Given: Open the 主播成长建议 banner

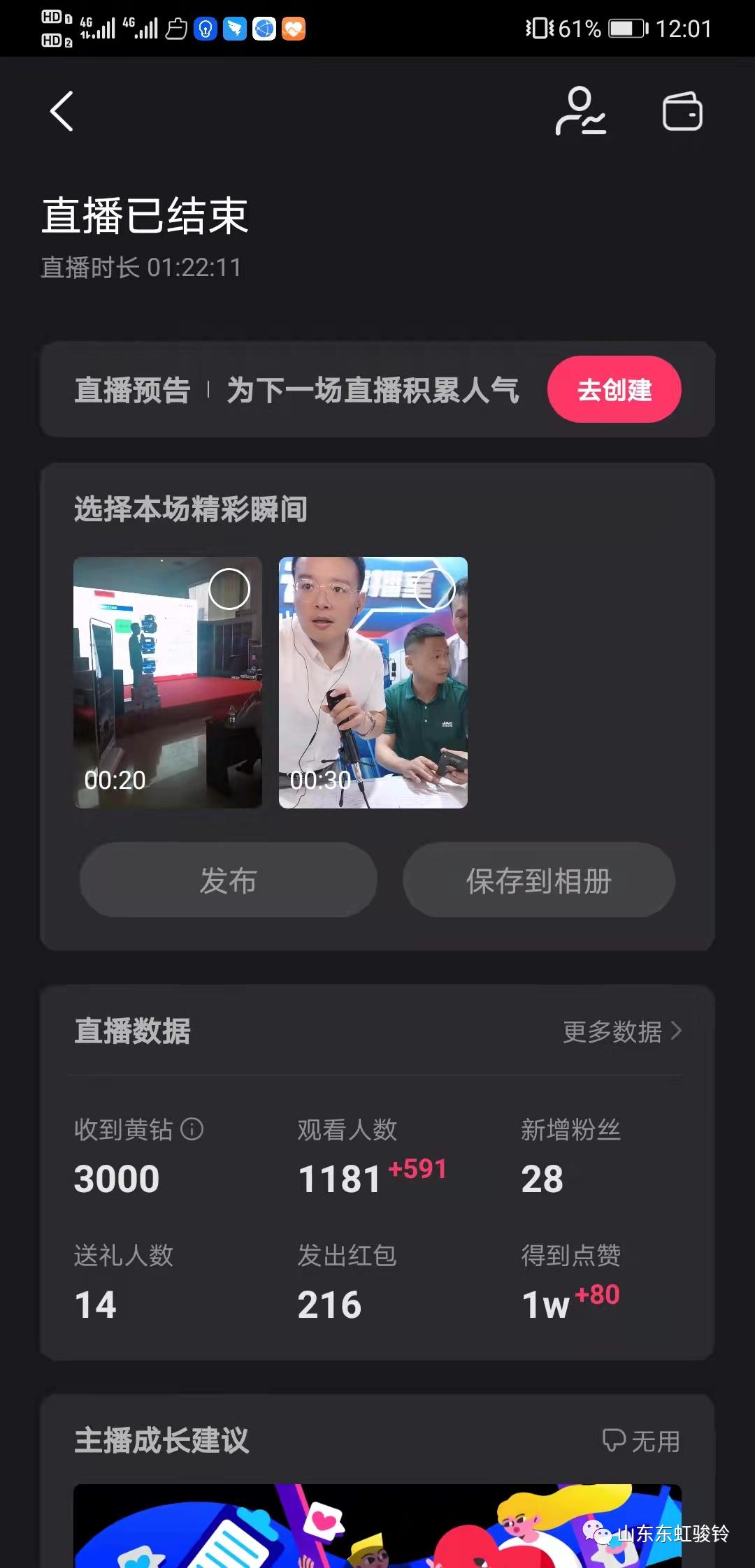Looking at the screenshot, I should tap(377, 1527).
